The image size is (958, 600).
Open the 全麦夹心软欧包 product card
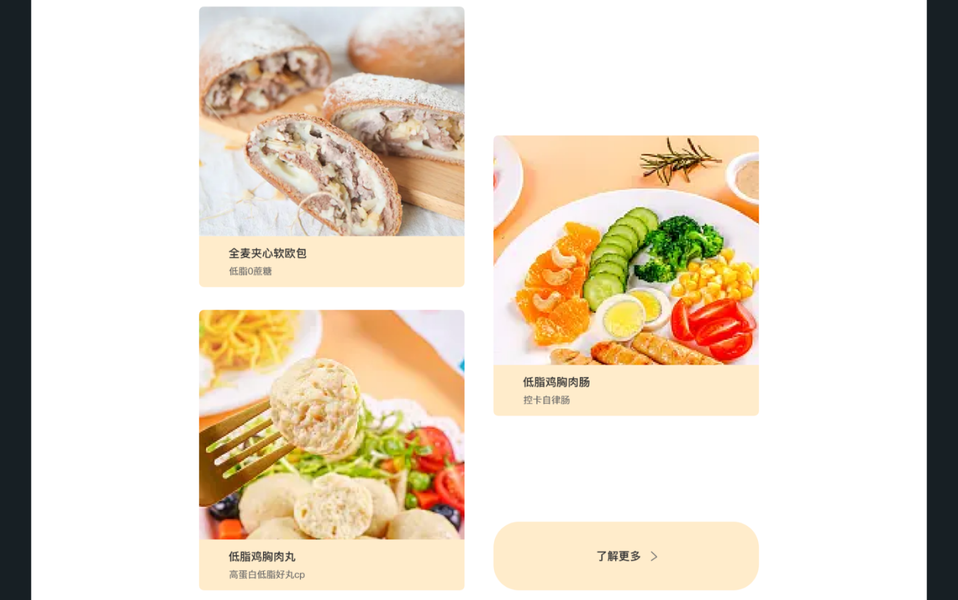[x=331, y=146]
